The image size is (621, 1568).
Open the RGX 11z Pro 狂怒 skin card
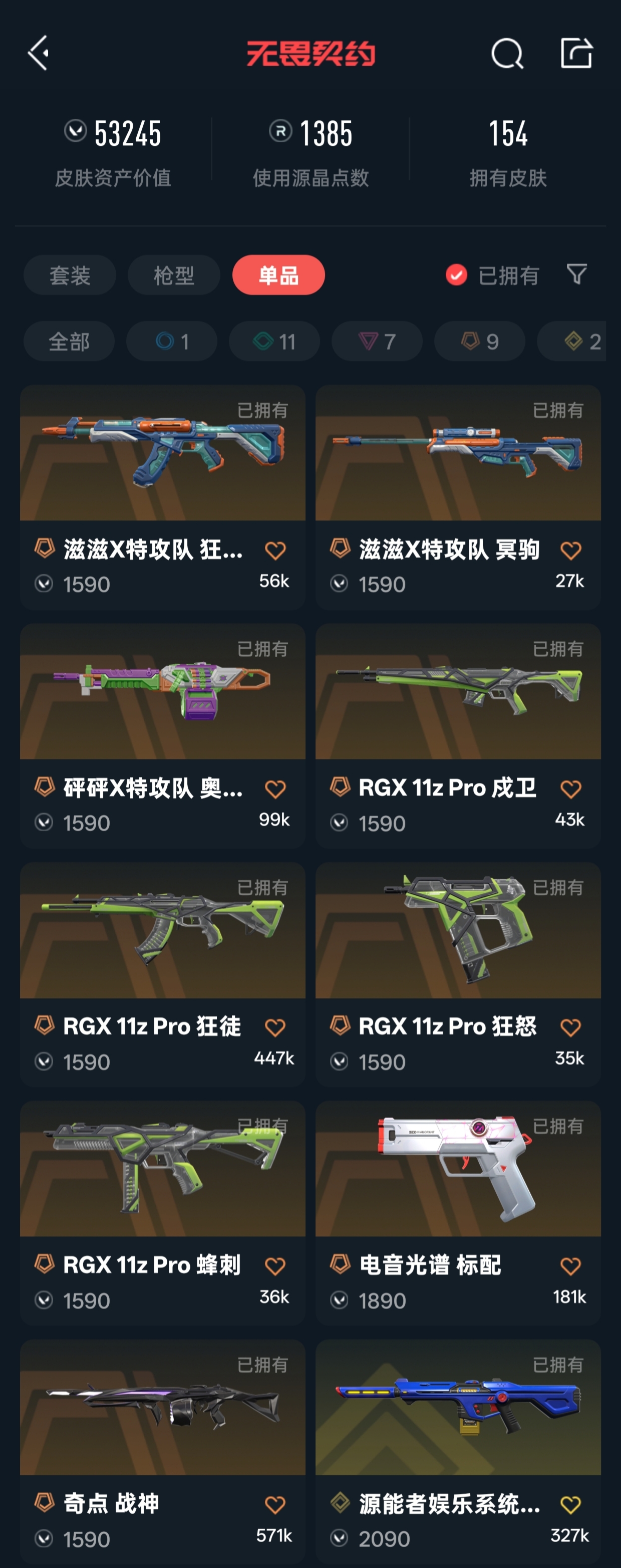click(458, 974)
